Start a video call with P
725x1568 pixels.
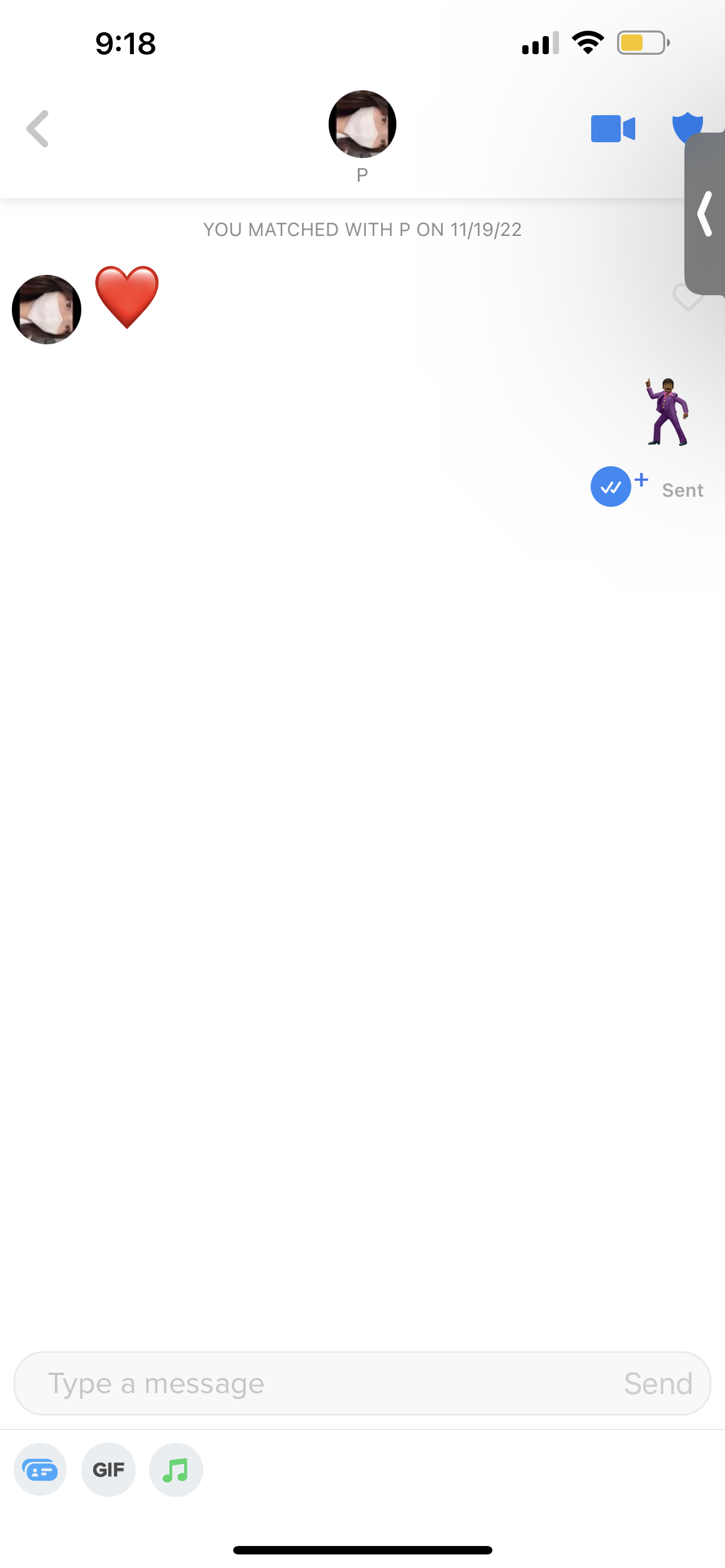[x=613, y=129]
